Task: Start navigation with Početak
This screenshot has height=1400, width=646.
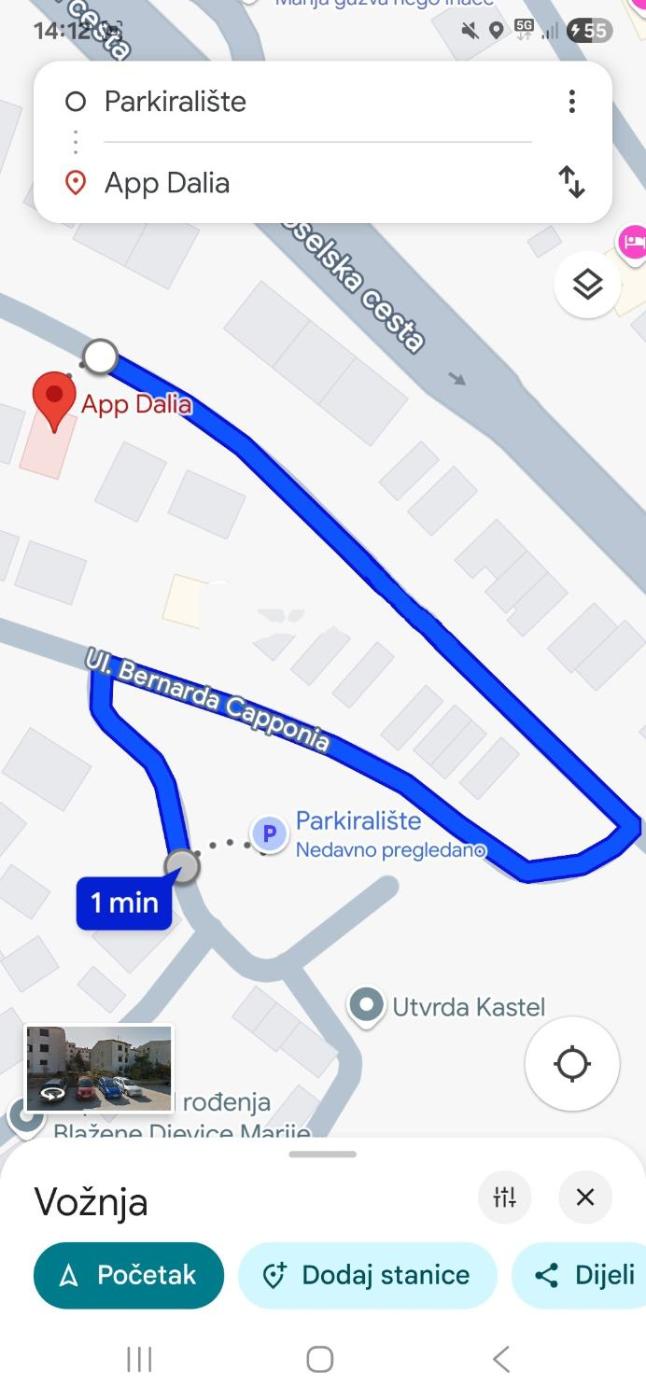Action: (128, 1275)
